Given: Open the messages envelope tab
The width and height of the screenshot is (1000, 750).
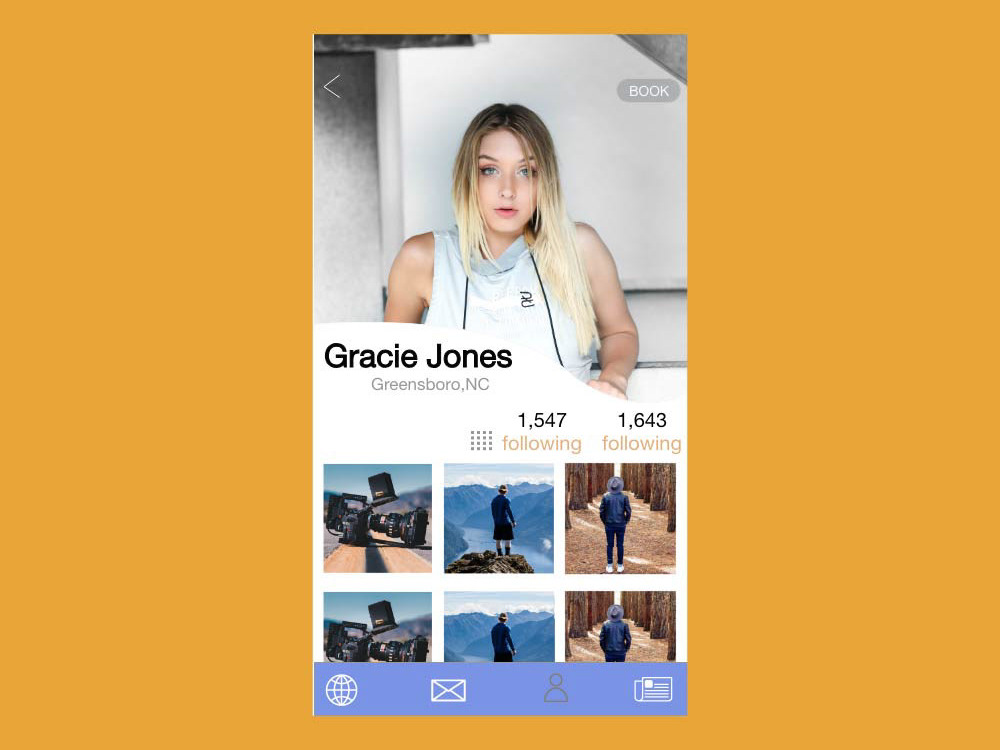Looking at the screenshot, I should 448,690.
